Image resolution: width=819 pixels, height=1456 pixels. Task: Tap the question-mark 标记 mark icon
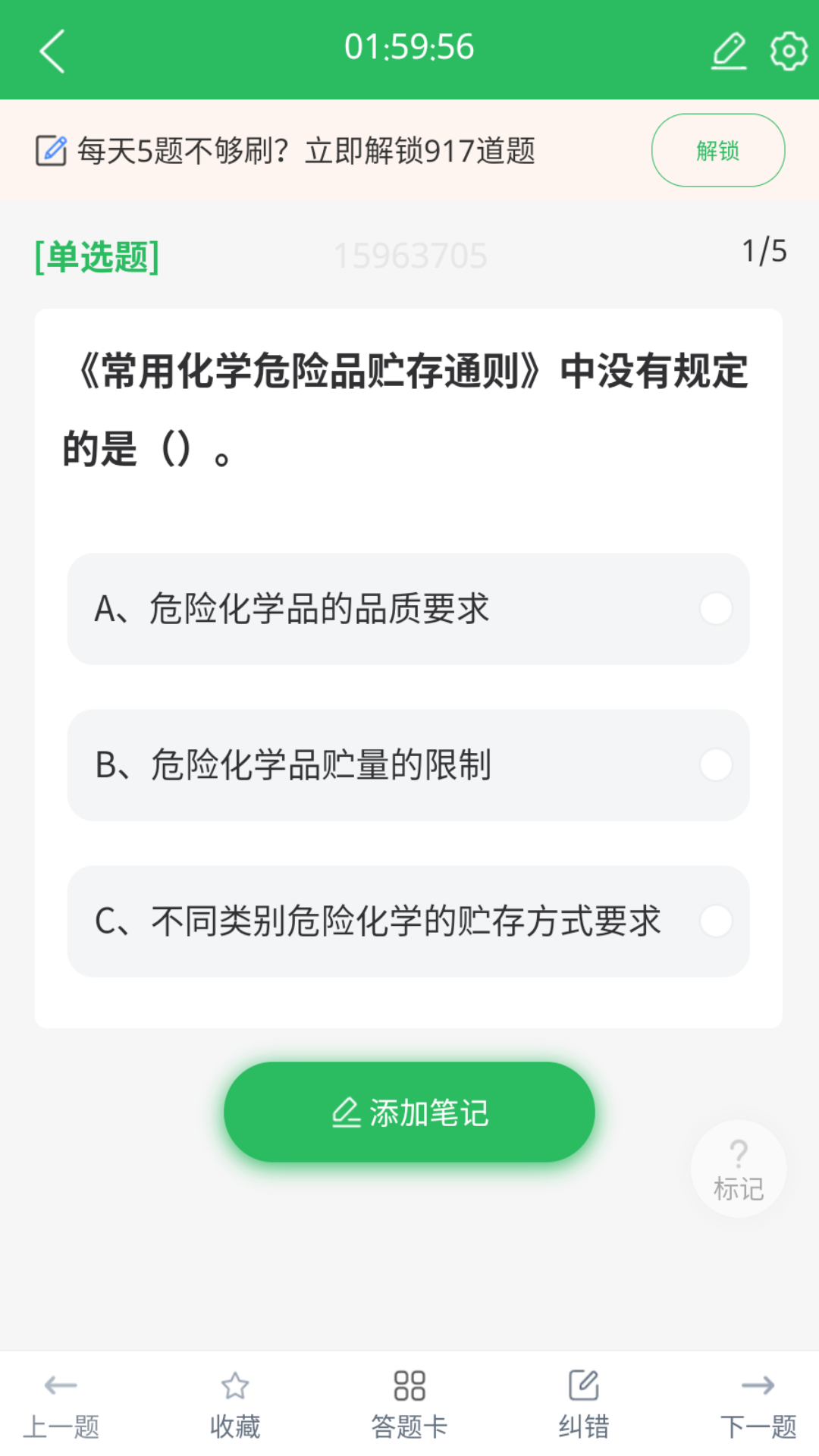[x=738, y=1168]
